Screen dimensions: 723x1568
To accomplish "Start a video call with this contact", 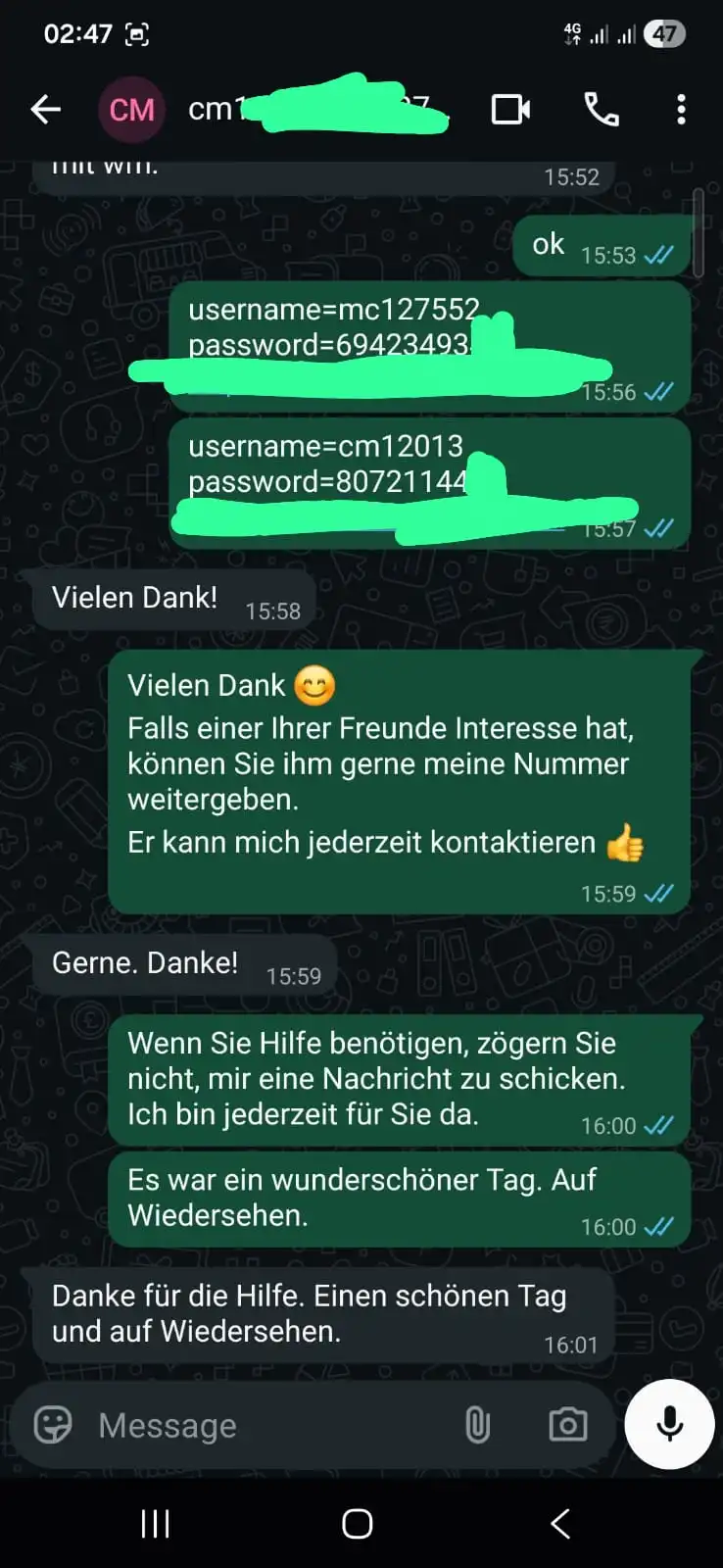I will [510, 109].
